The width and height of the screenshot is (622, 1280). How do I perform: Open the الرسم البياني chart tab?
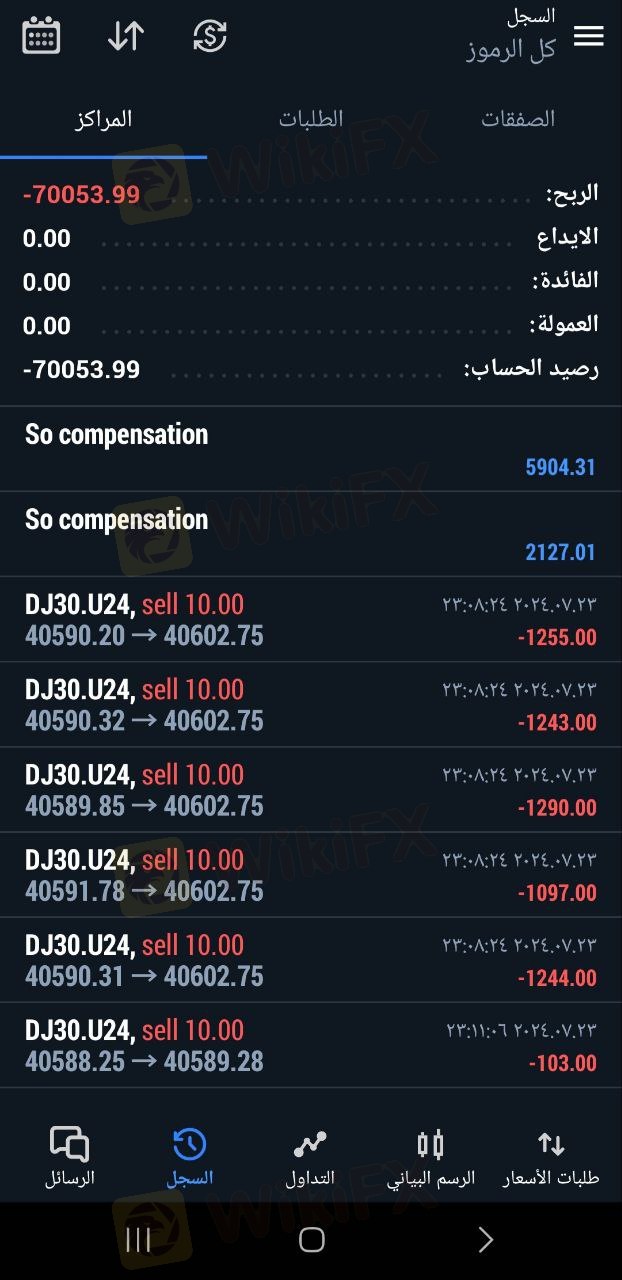(431, 1157)
